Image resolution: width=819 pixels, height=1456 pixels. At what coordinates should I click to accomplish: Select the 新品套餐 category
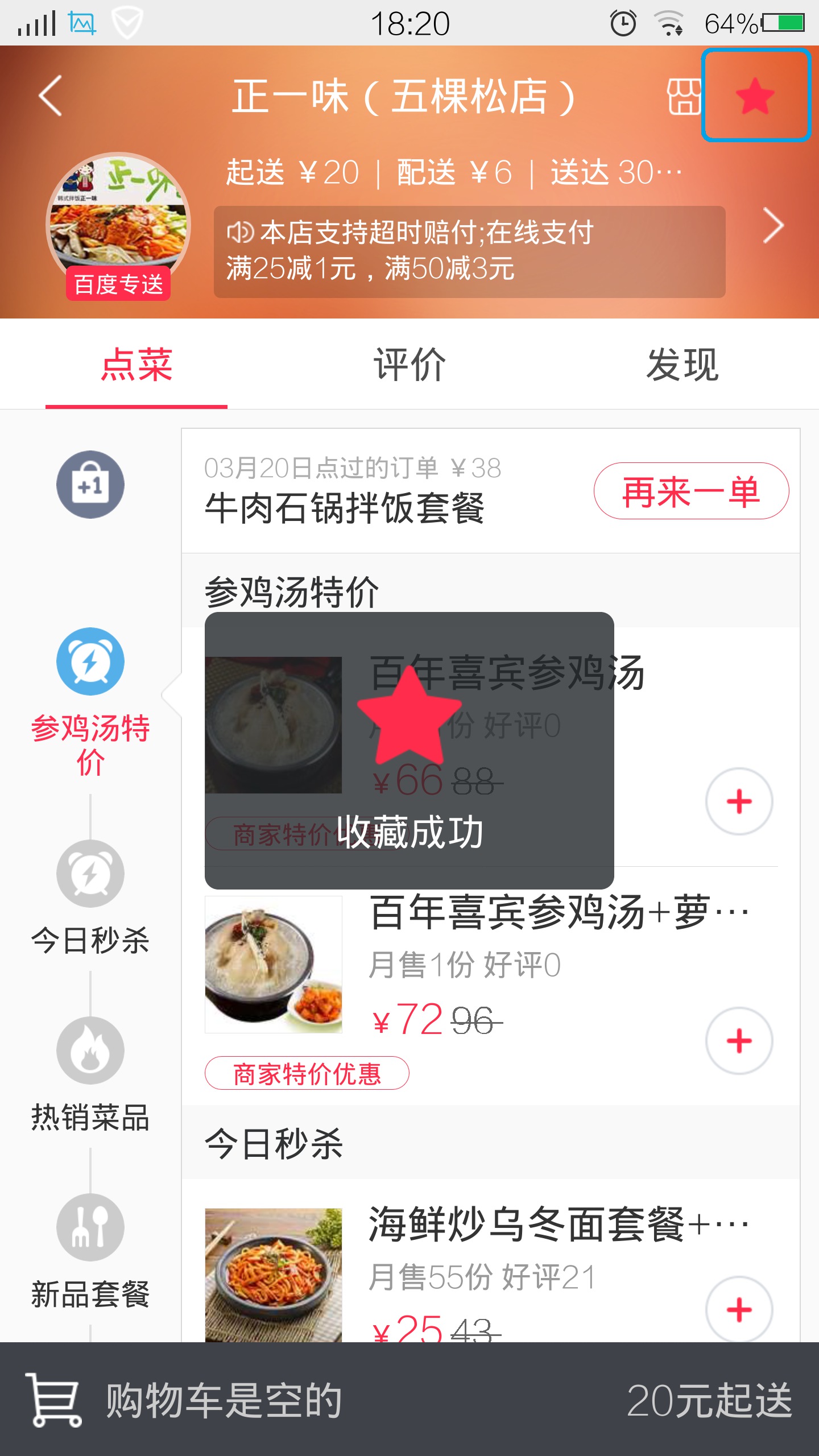coord(90,1251)
